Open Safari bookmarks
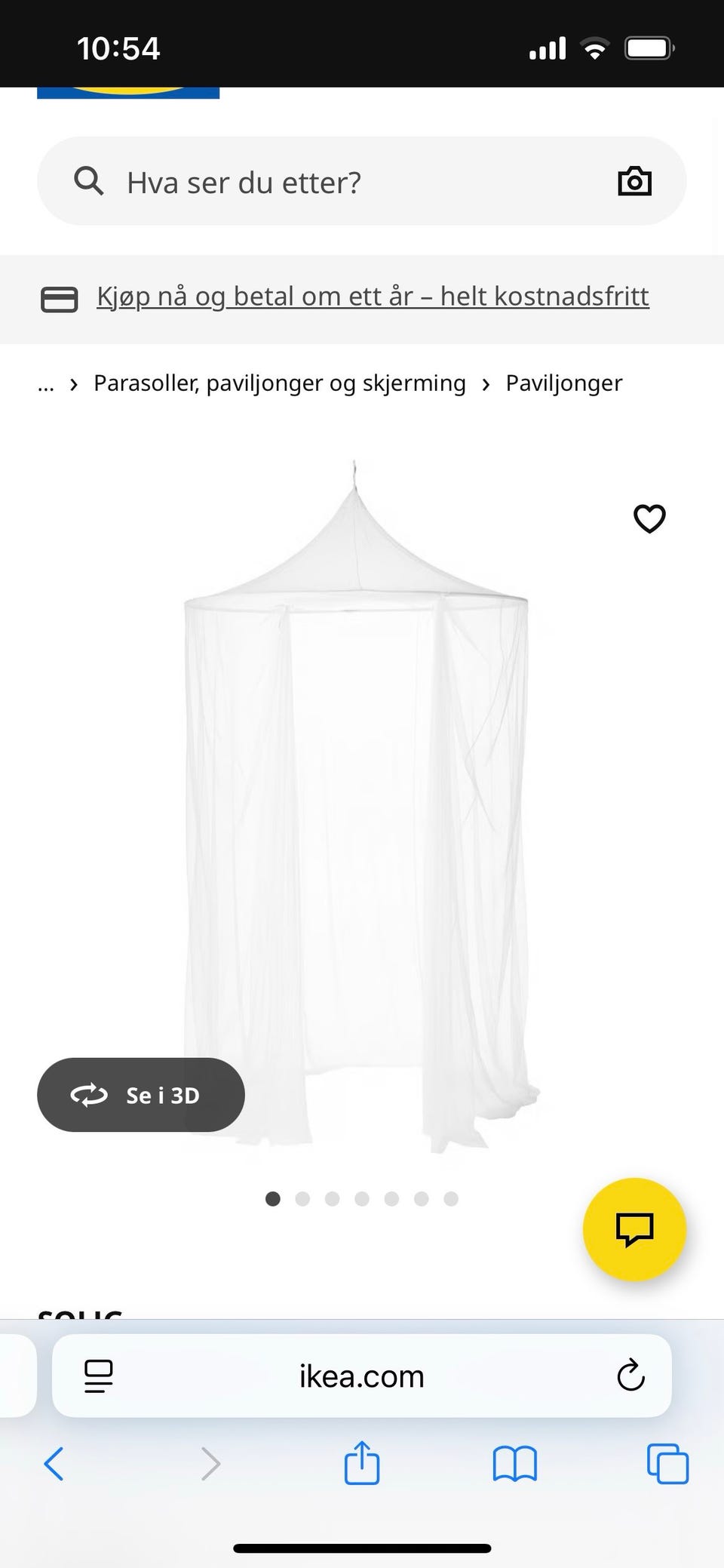724x1568 pixels. point(514,1464)
